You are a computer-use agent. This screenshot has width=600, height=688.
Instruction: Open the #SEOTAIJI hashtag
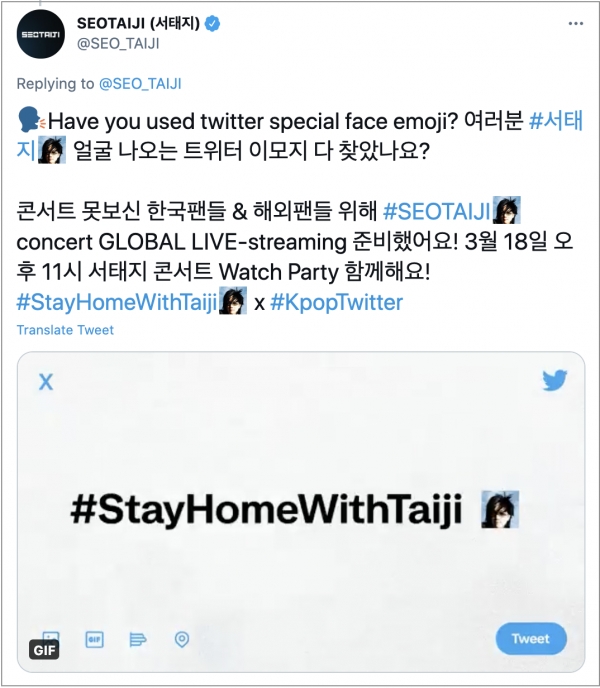point(436,212)
